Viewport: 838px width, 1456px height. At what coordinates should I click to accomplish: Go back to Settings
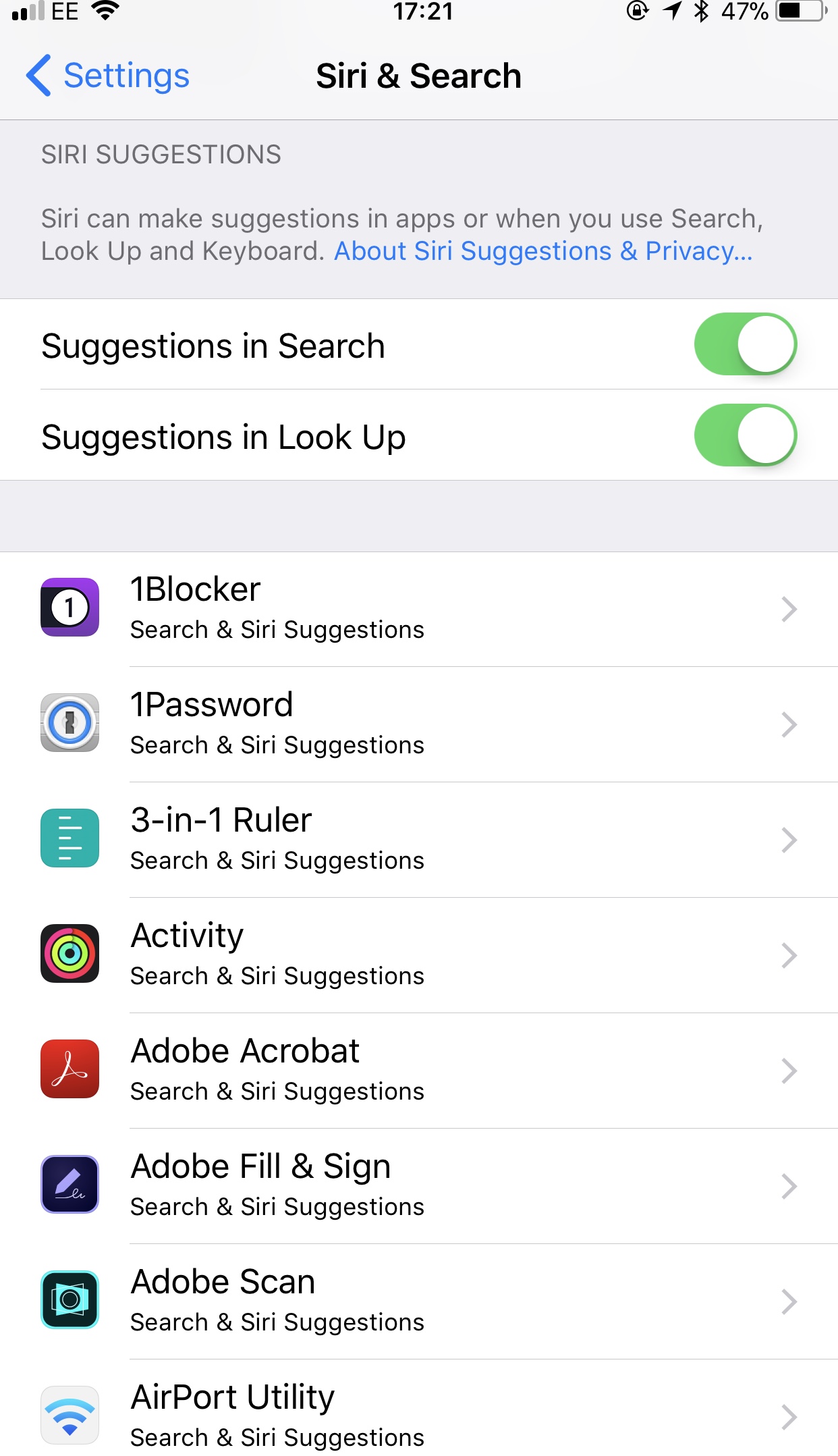pos(108,76)
